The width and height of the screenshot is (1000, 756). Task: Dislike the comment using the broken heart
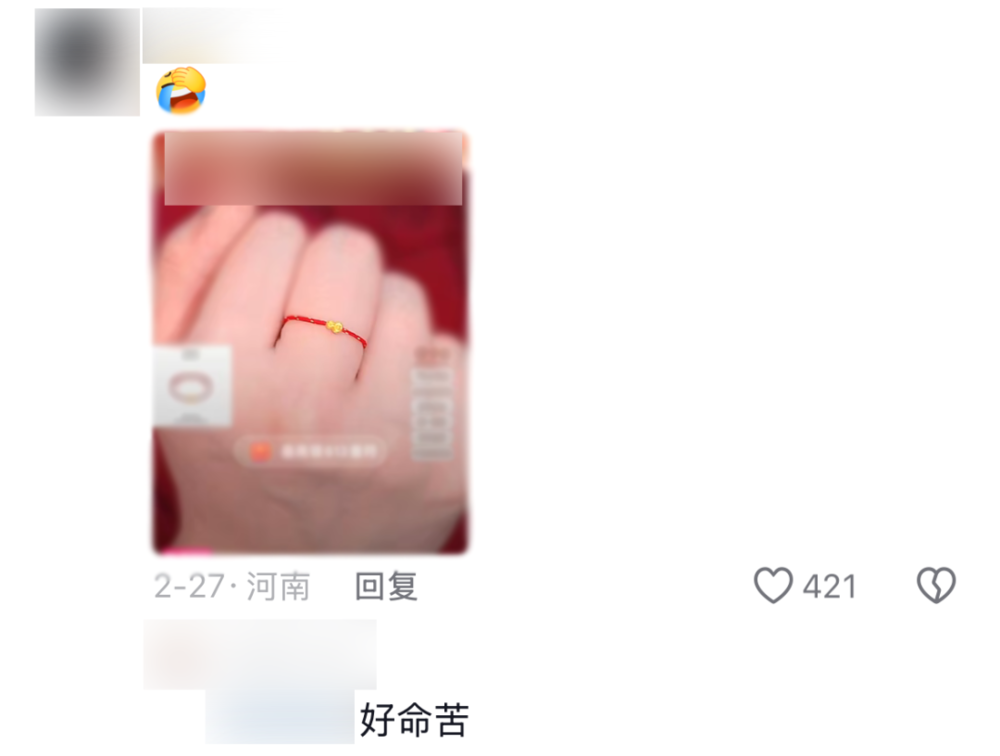[936, 586]
